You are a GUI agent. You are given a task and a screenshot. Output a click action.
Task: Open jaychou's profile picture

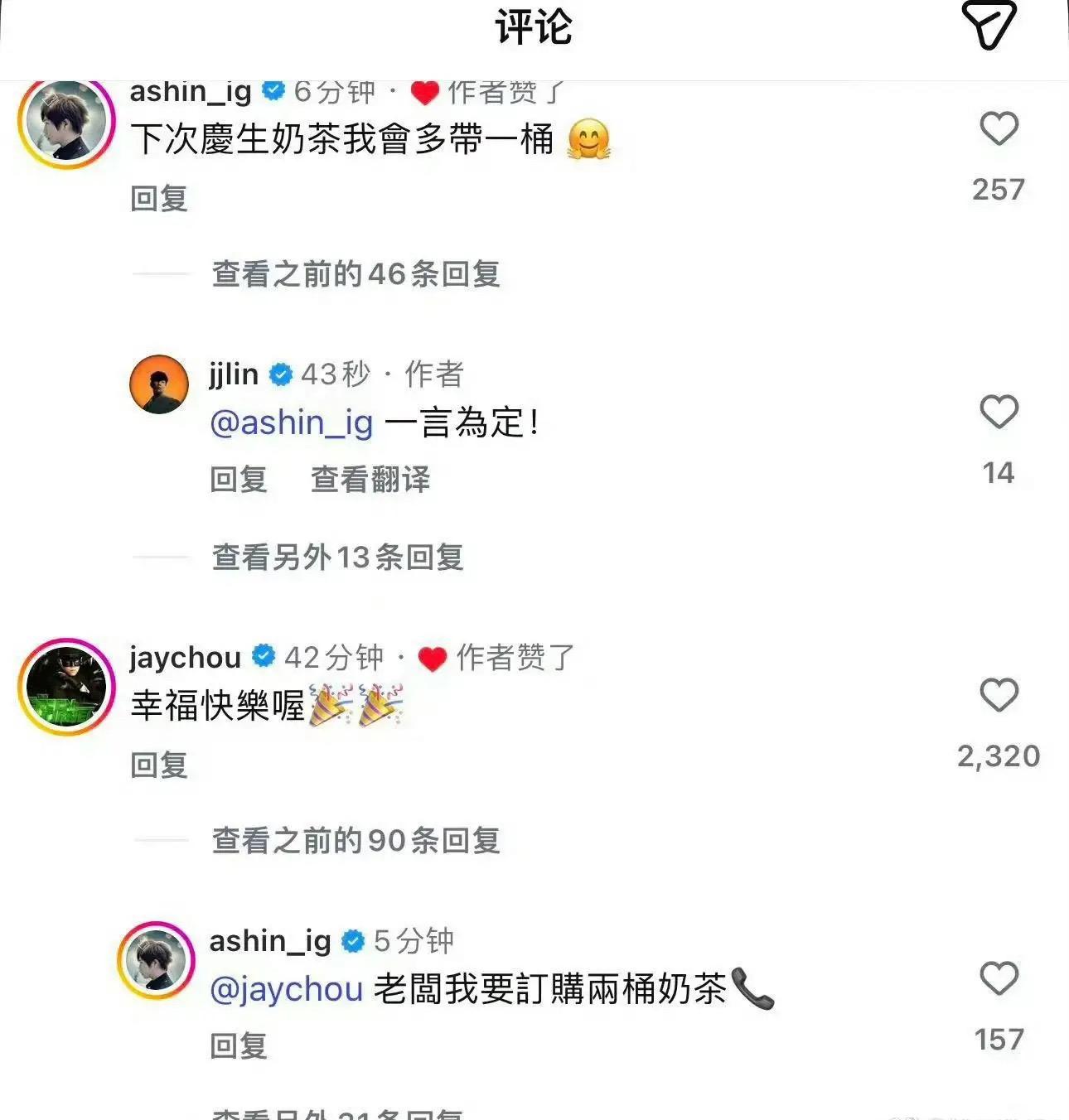pos(66,687)
